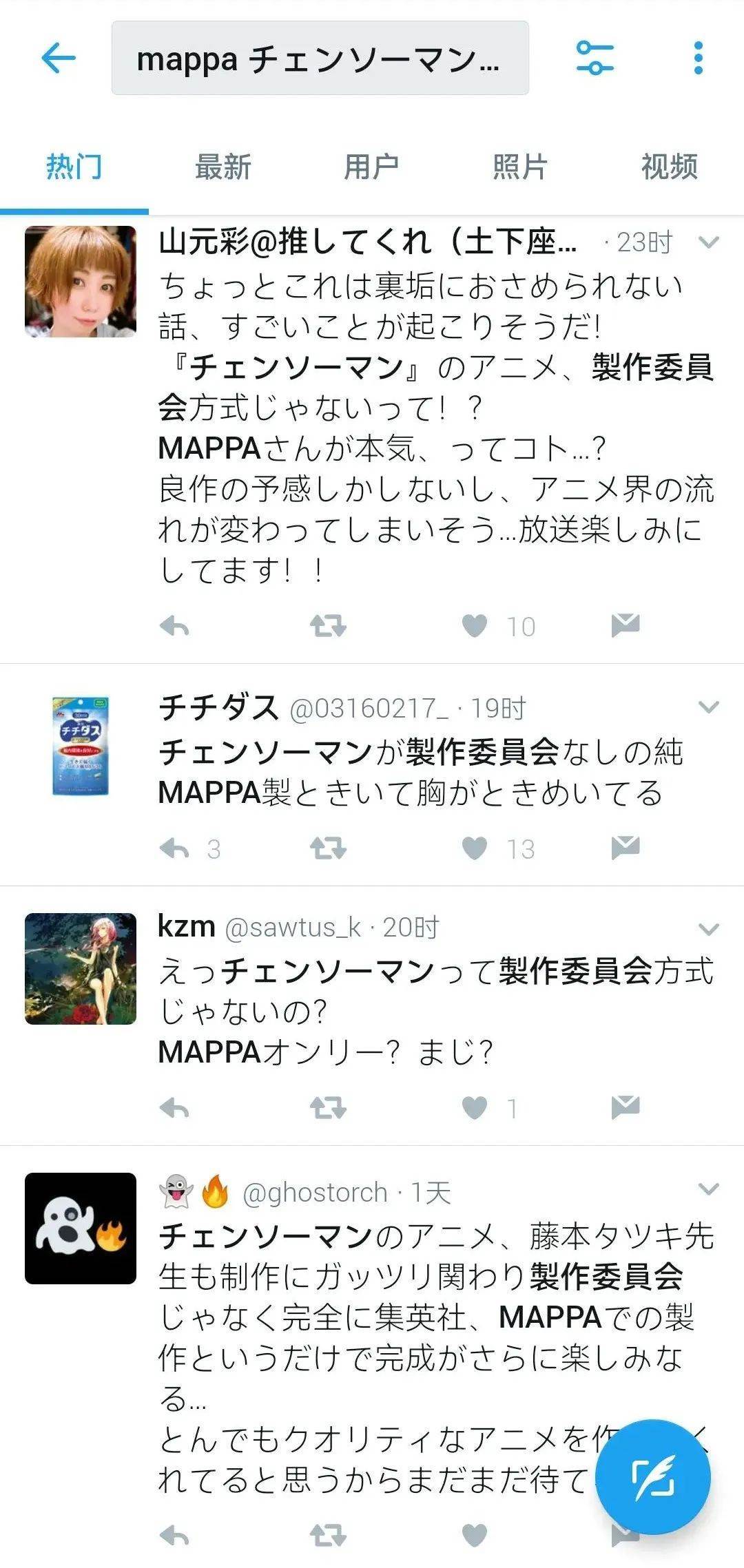Retweet チチダス's tweet

point(328,848)
